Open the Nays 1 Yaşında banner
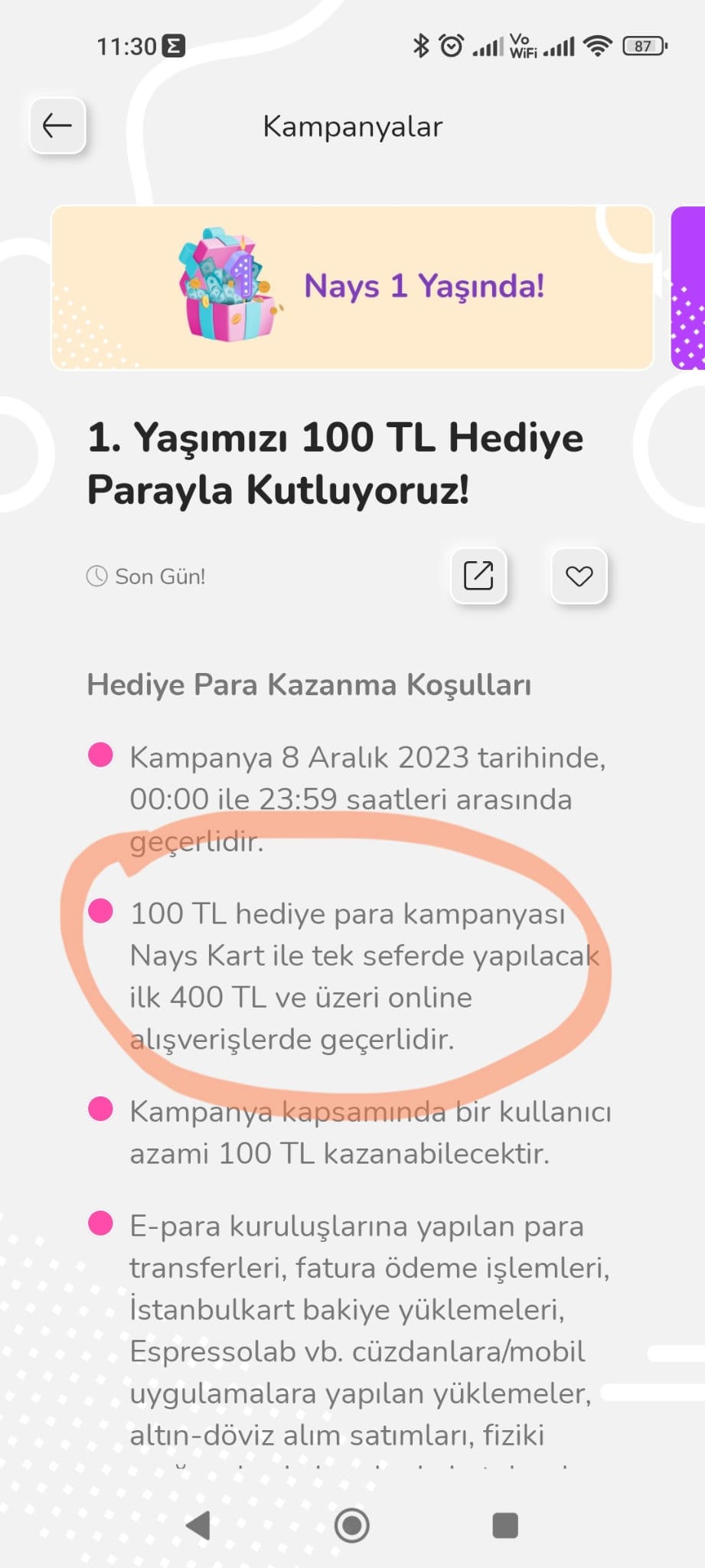This screenshot has width=705, height=1568. pyautogui.click(x=352, y=288)
